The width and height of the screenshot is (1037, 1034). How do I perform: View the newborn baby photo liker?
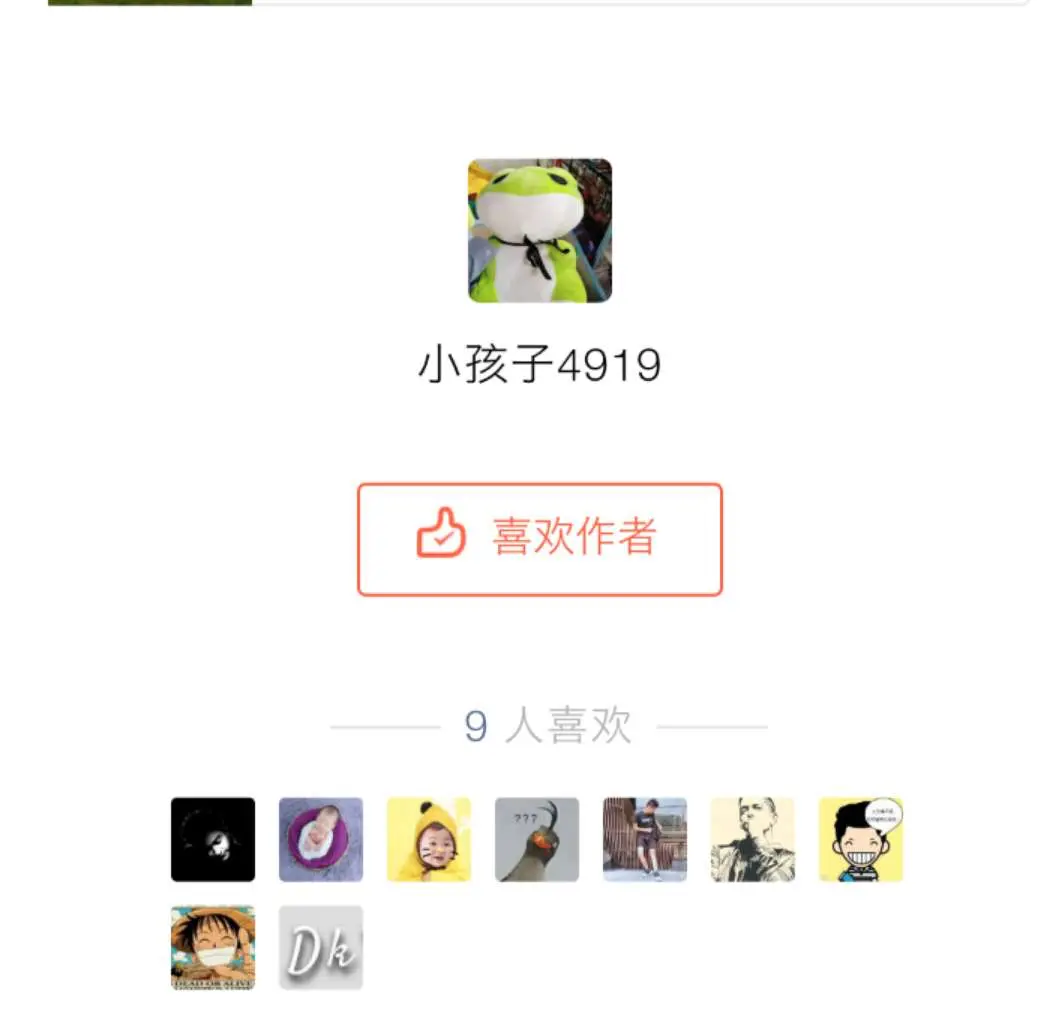321,839
